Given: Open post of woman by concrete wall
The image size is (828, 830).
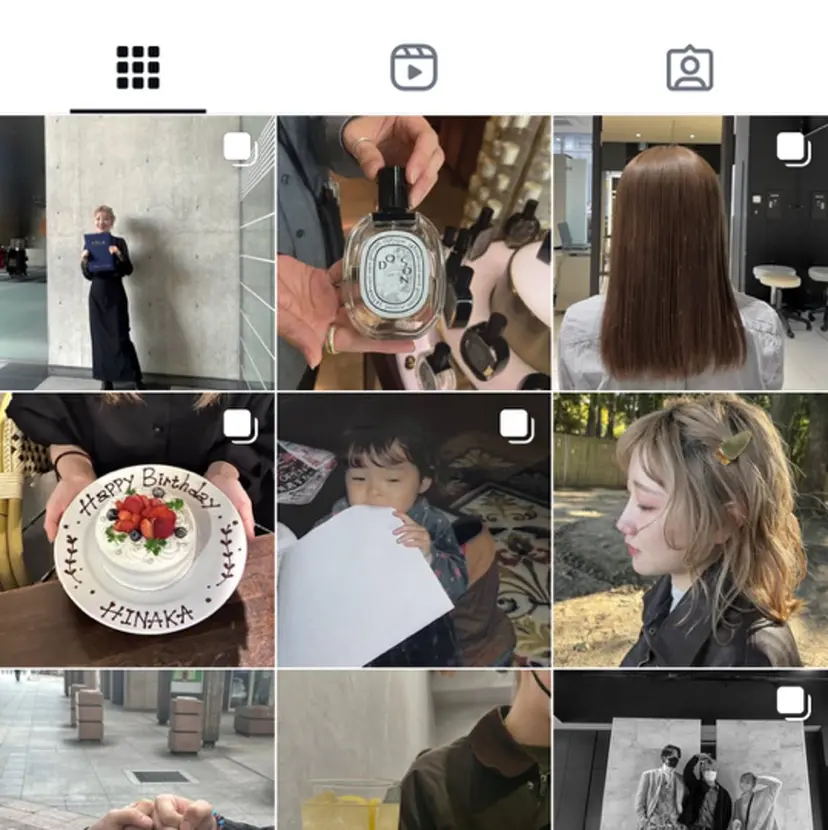Looking at the screenshot, I should click(137, 252).
